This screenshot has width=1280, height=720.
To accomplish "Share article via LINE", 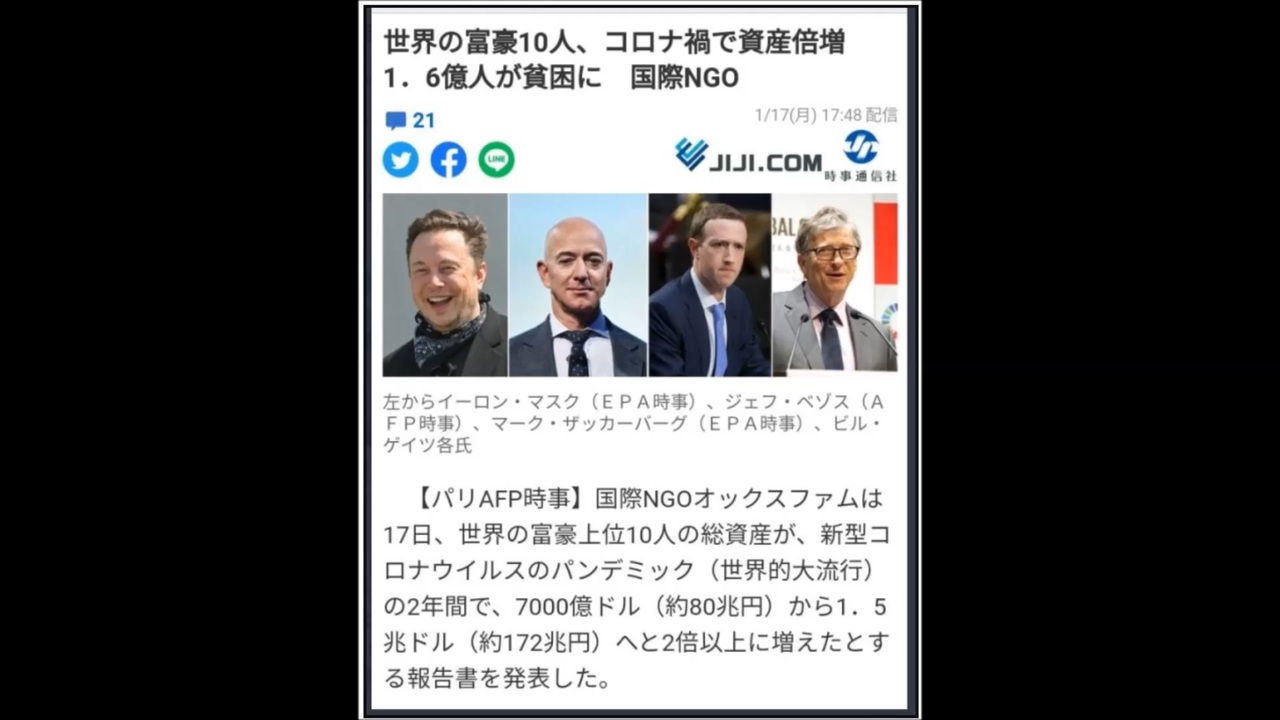I will [496, 160].
